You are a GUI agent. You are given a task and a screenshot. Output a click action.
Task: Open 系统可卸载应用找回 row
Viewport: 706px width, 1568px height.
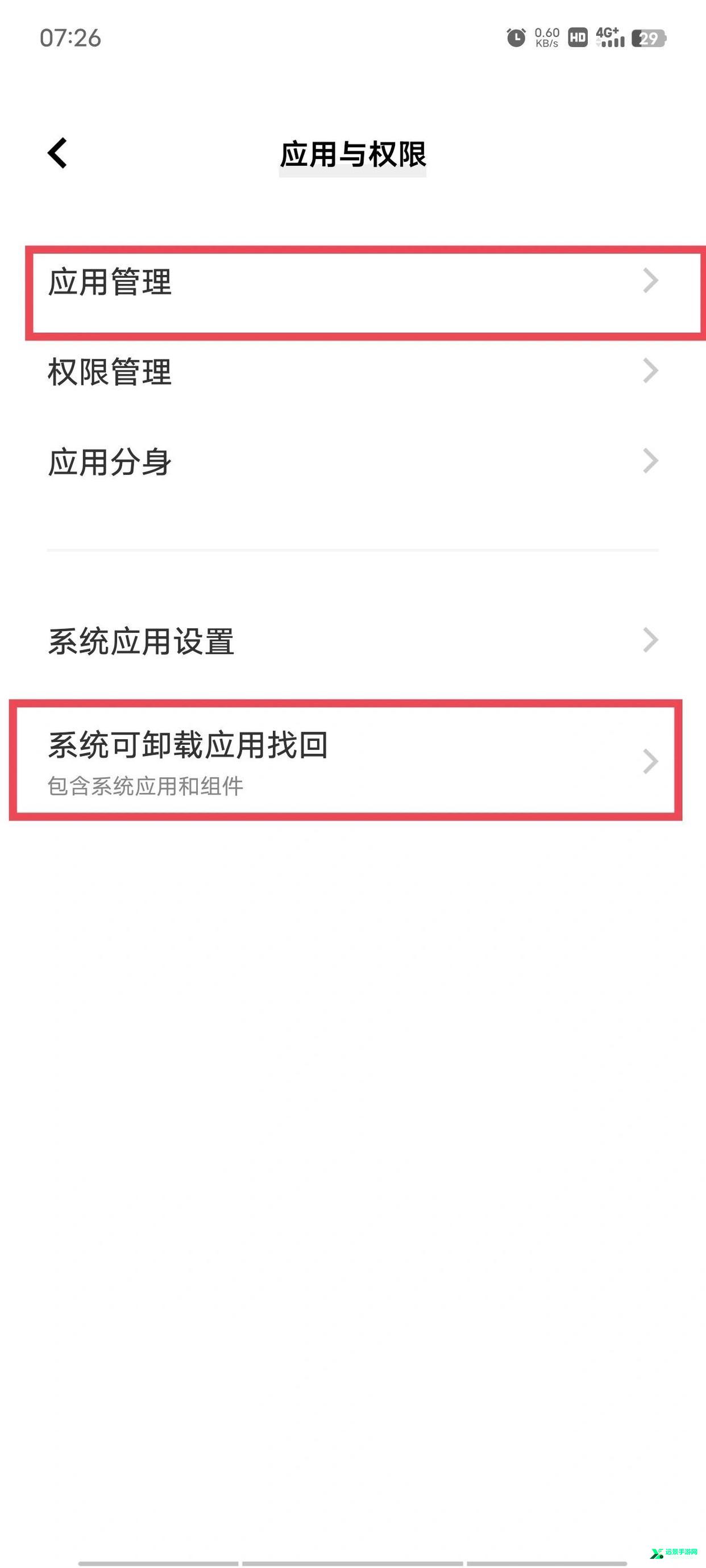click(x=352, y=761)
